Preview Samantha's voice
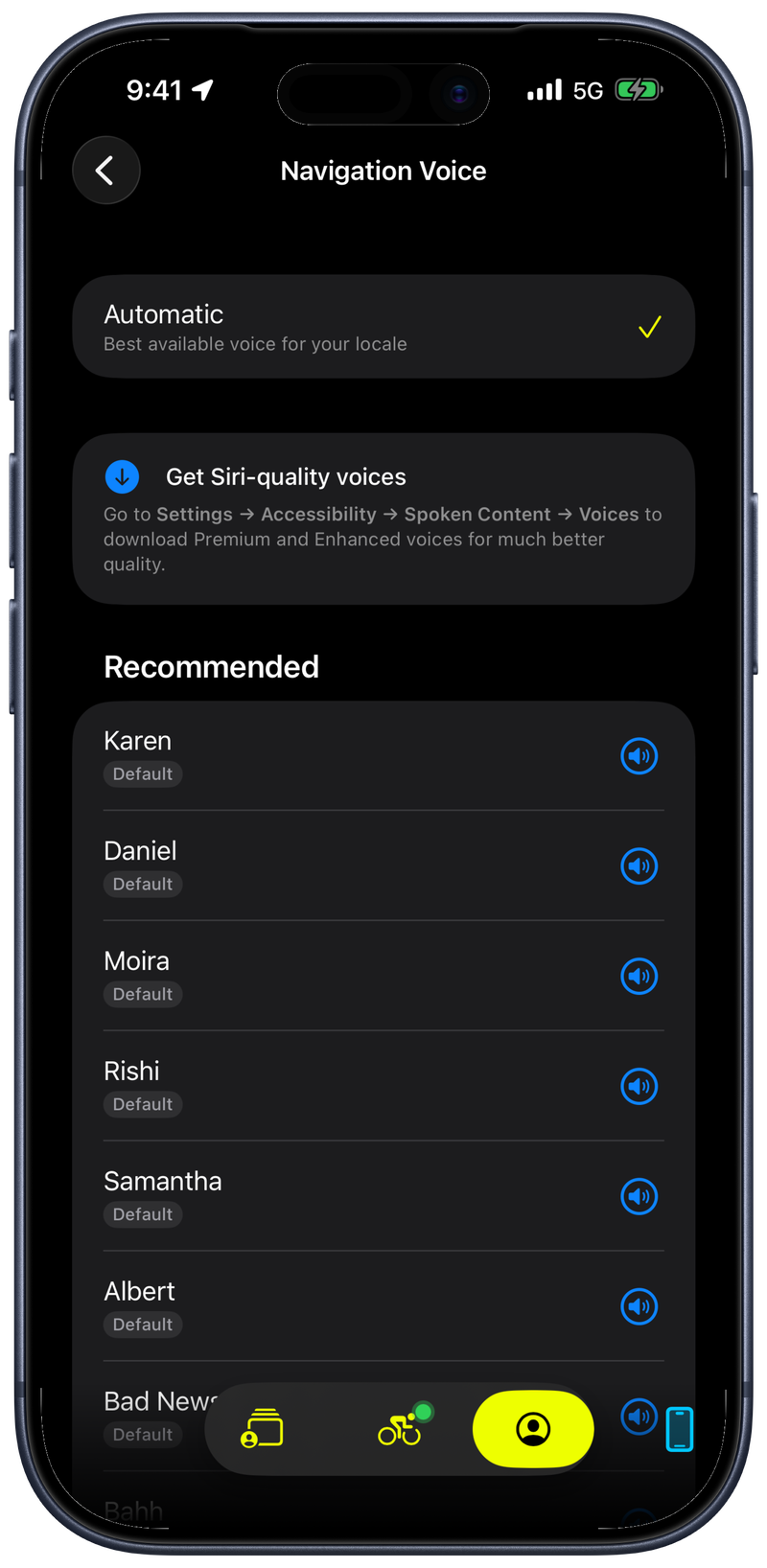 tap(639, 1196)
